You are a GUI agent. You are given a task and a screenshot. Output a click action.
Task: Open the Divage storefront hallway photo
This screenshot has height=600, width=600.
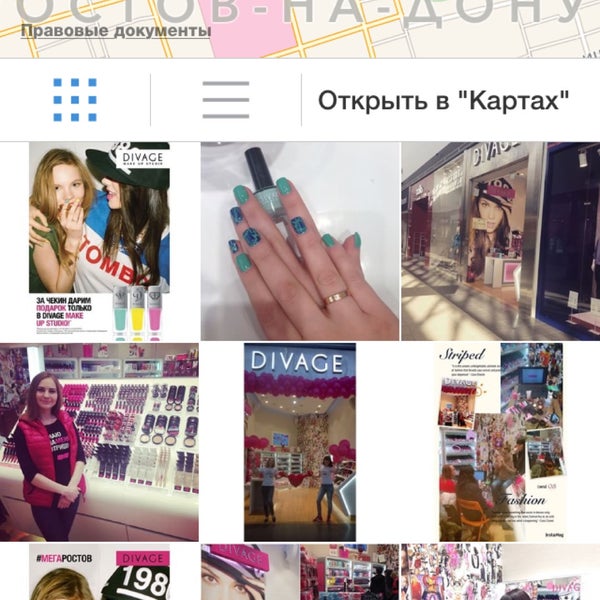pyautogui.click(x=500, y=241)
